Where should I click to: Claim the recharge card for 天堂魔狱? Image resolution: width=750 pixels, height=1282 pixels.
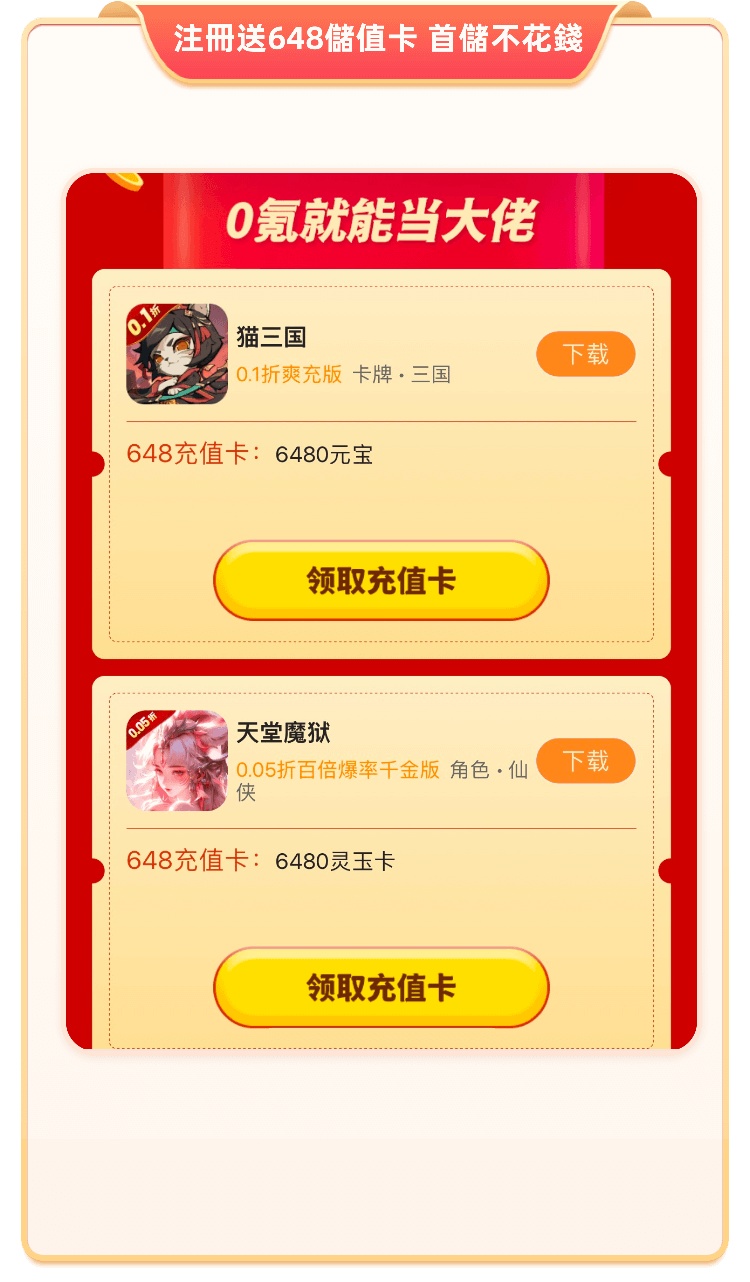381,987
